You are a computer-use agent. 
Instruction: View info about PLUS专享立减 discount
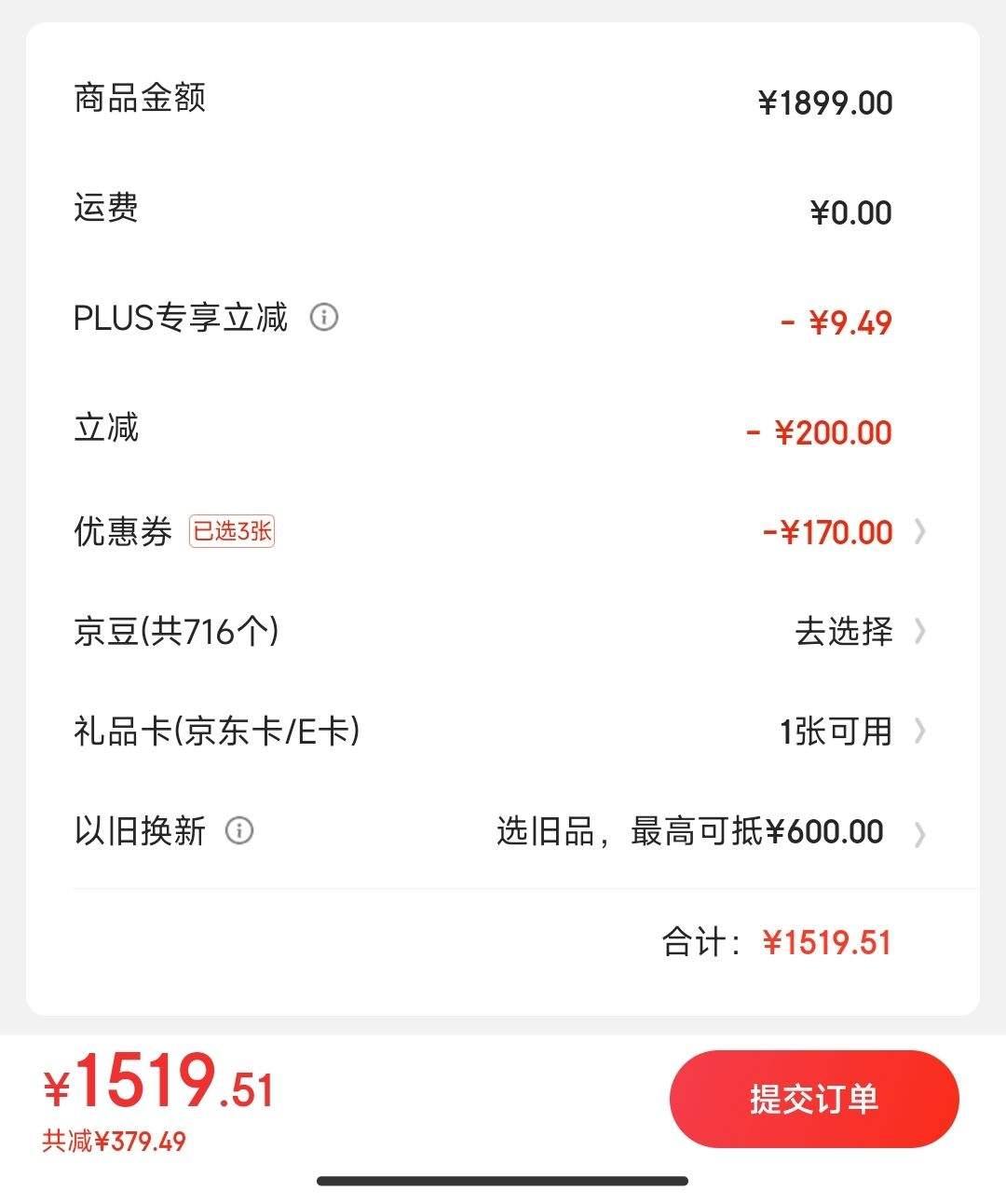[x=324, y=318]
